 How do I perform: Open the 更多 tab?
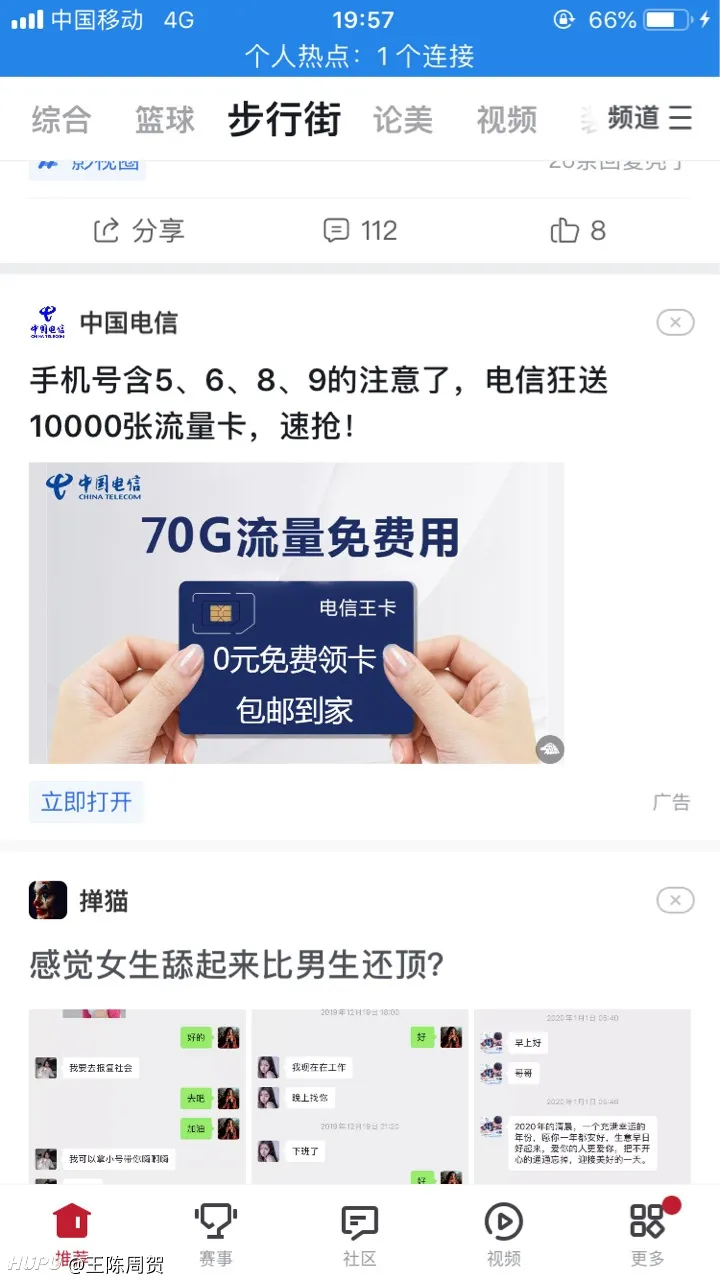pyautogui.click(x=647, y=1233)
